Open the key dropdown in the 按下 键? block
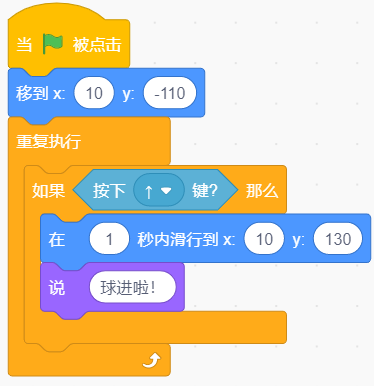 point(159,190)
